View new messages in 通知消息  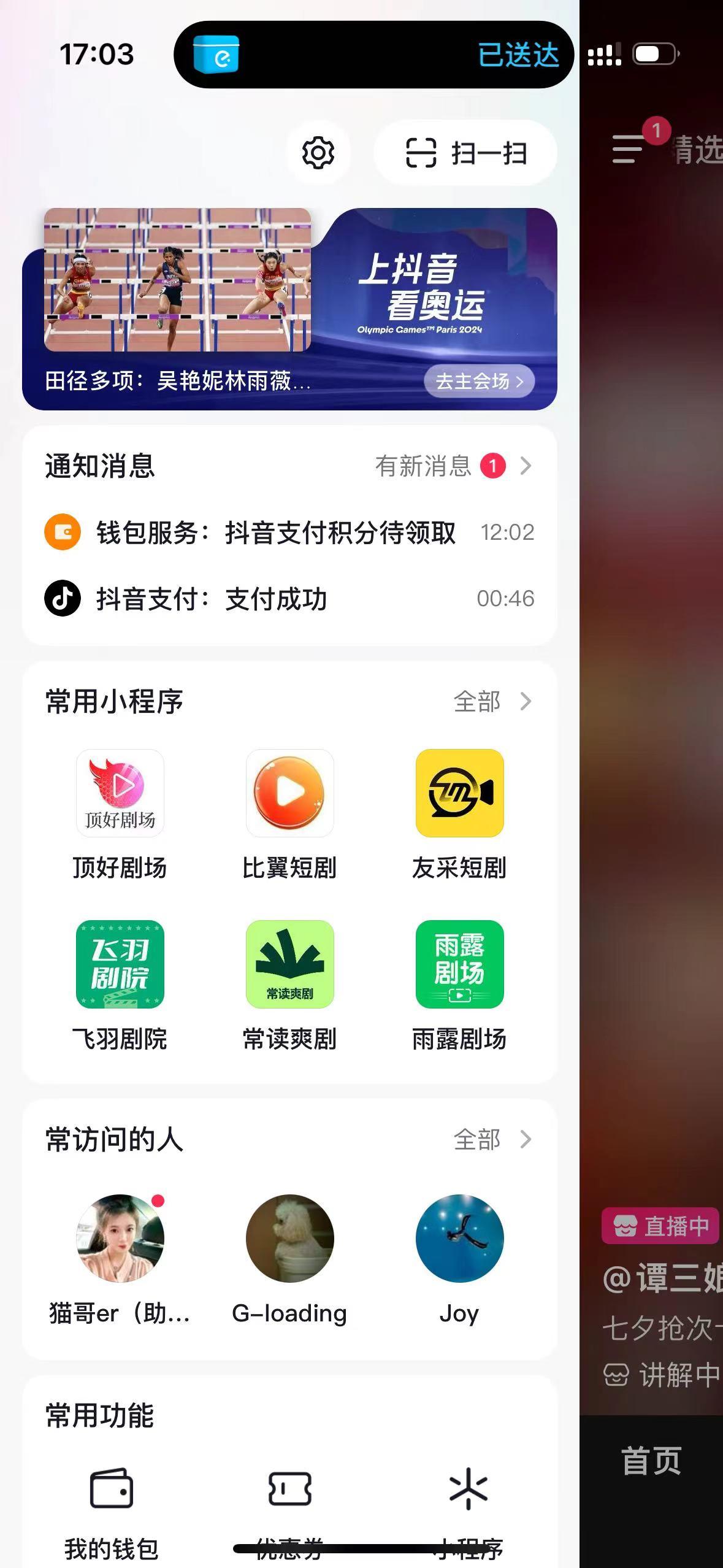click(x=453, y=466)
